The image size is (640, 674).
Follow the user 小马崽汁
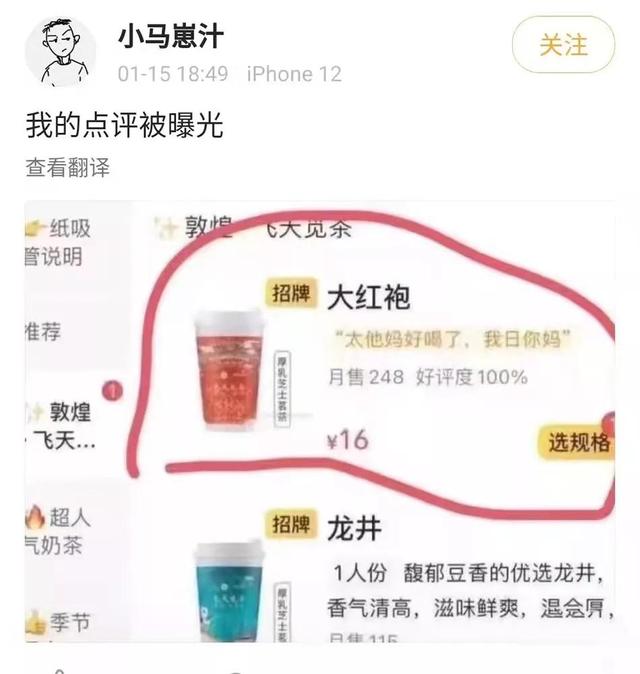point(563,45)
